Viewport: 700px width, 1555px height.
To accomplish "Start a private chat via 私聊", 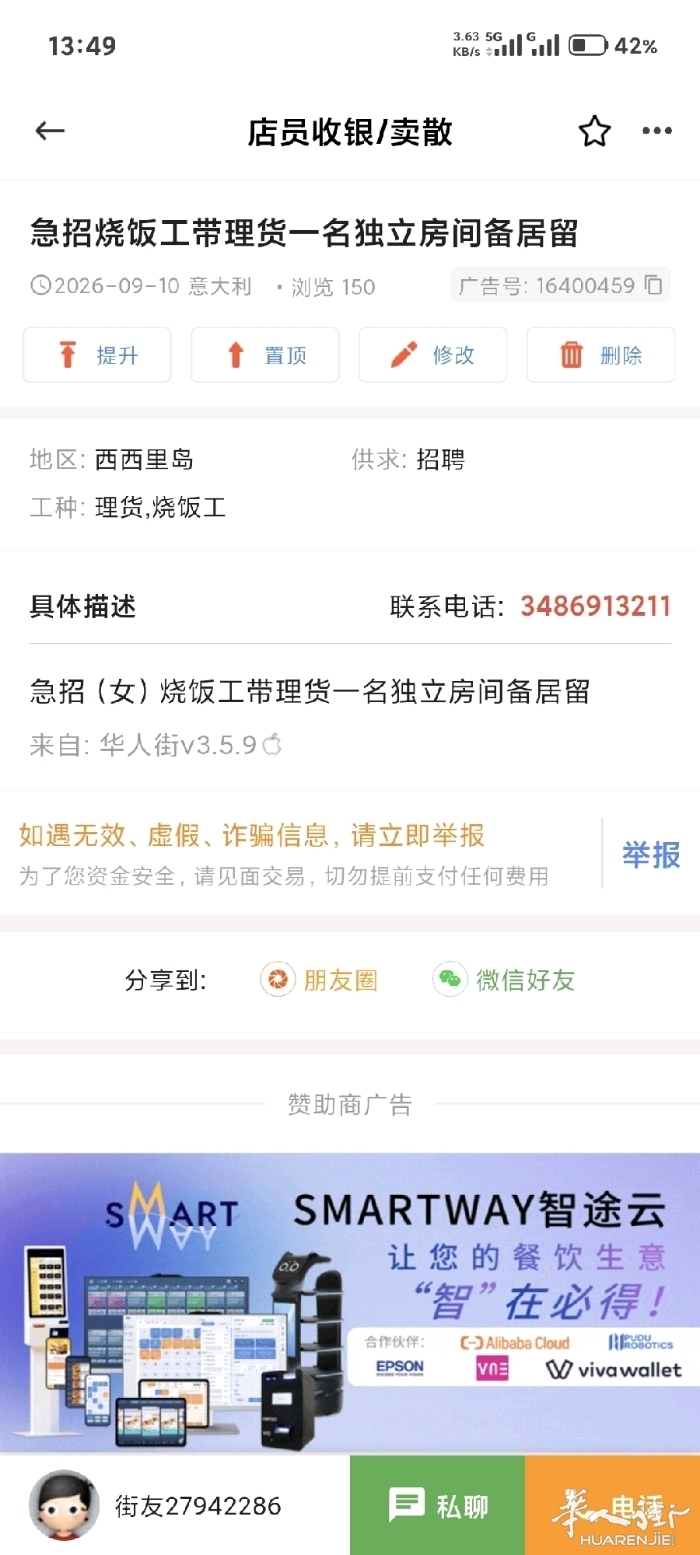I will tap(437, 1505).
